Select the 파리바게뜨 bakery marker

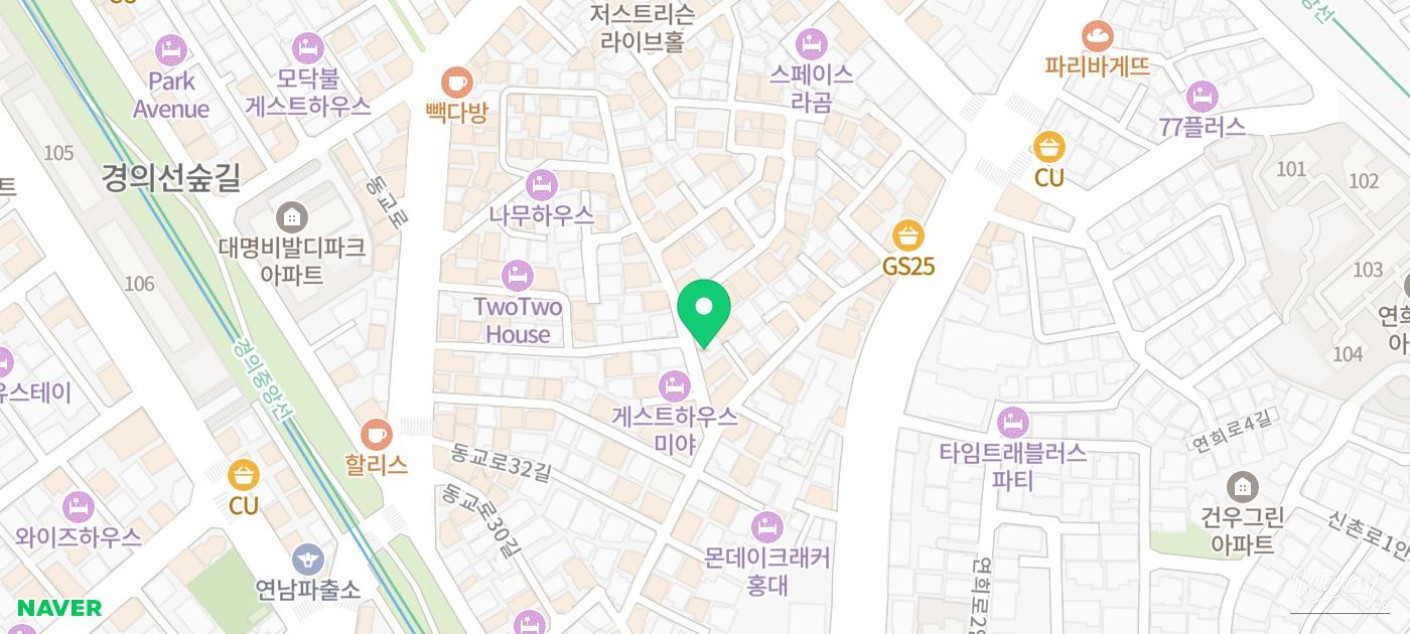coord(1097,37)
